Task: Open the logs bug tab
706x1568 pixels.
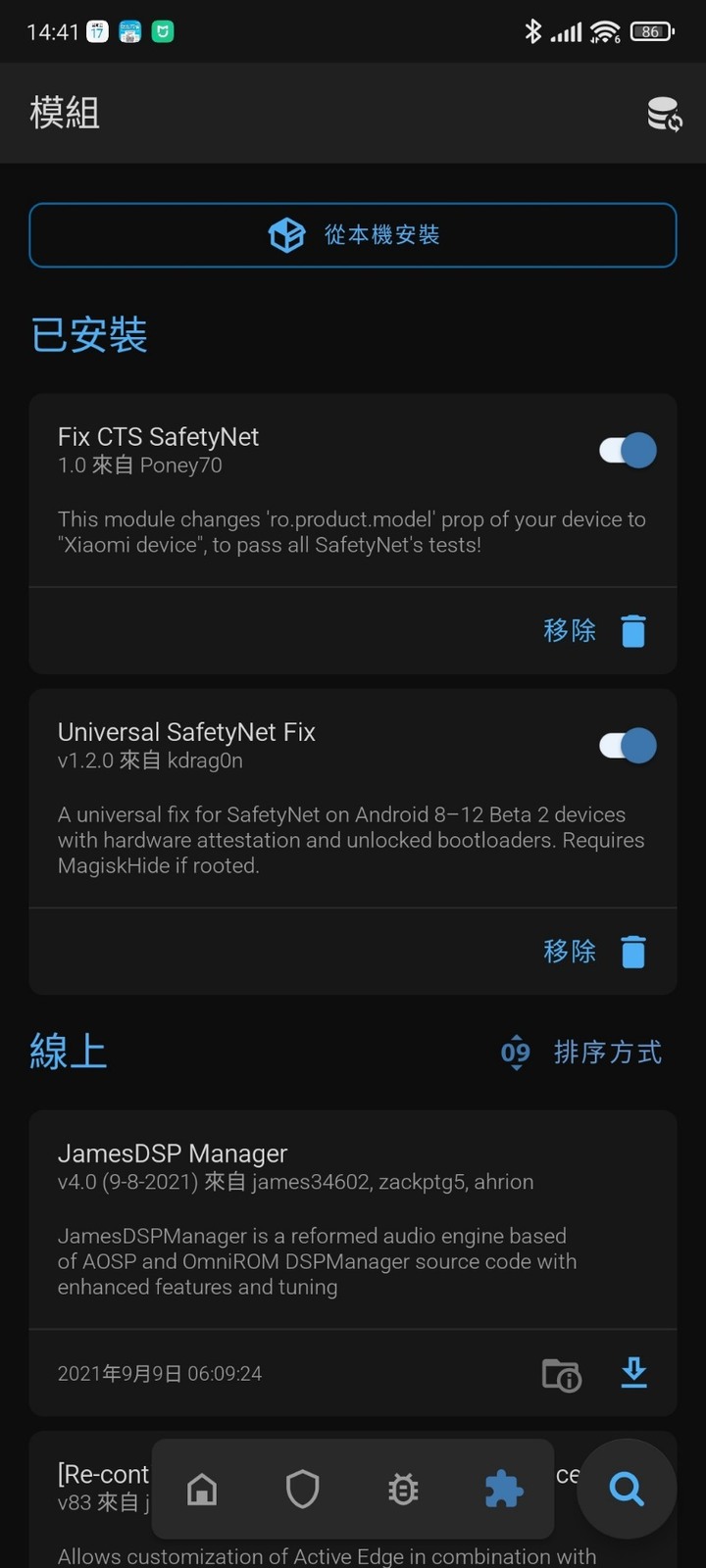Action: click(403, 1490)
